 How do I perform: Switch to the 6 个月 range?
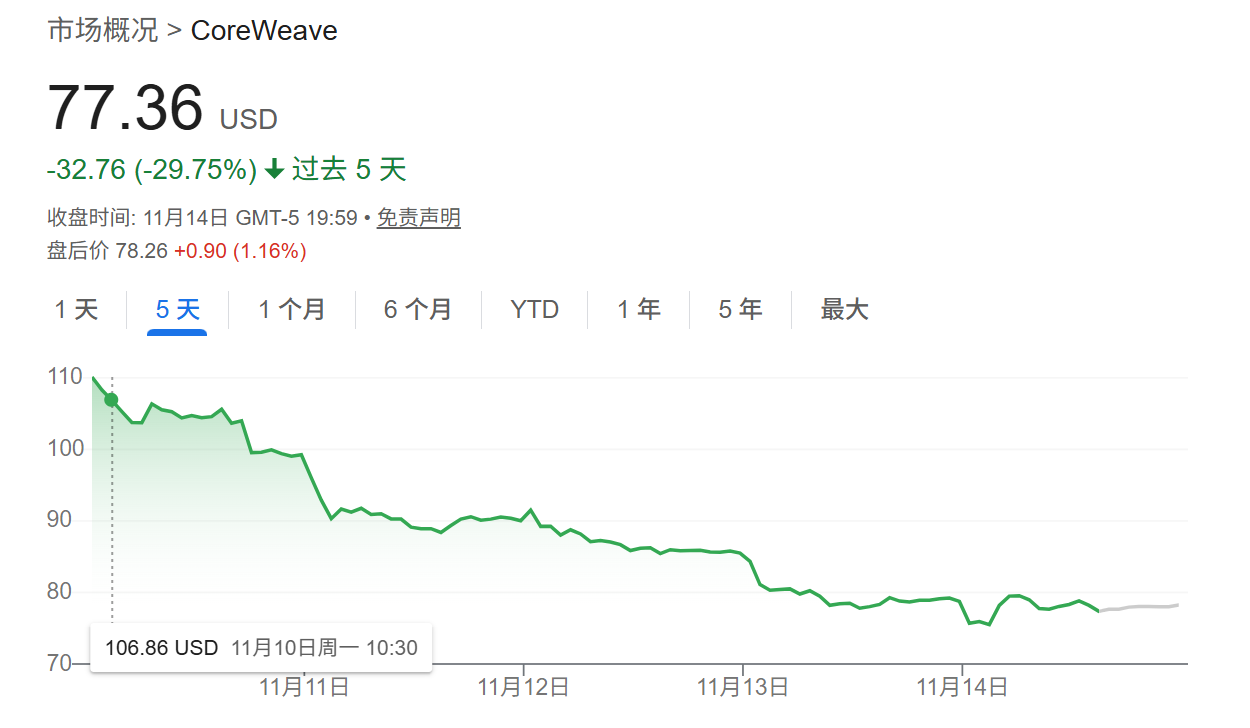pyautogui.click(x=418, y=310)
